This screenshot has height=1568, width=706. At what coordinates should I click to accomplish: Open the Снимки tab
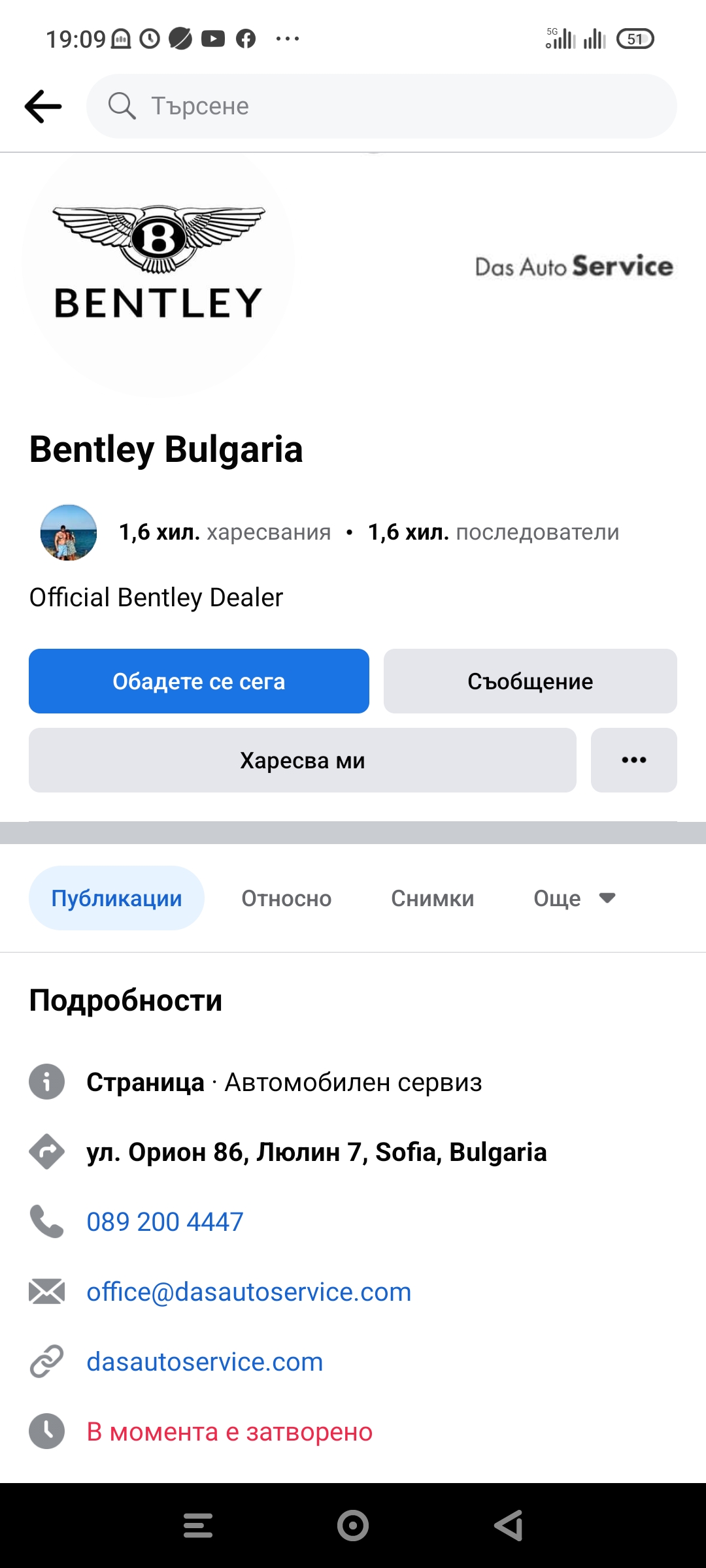(x=432, y=898)
